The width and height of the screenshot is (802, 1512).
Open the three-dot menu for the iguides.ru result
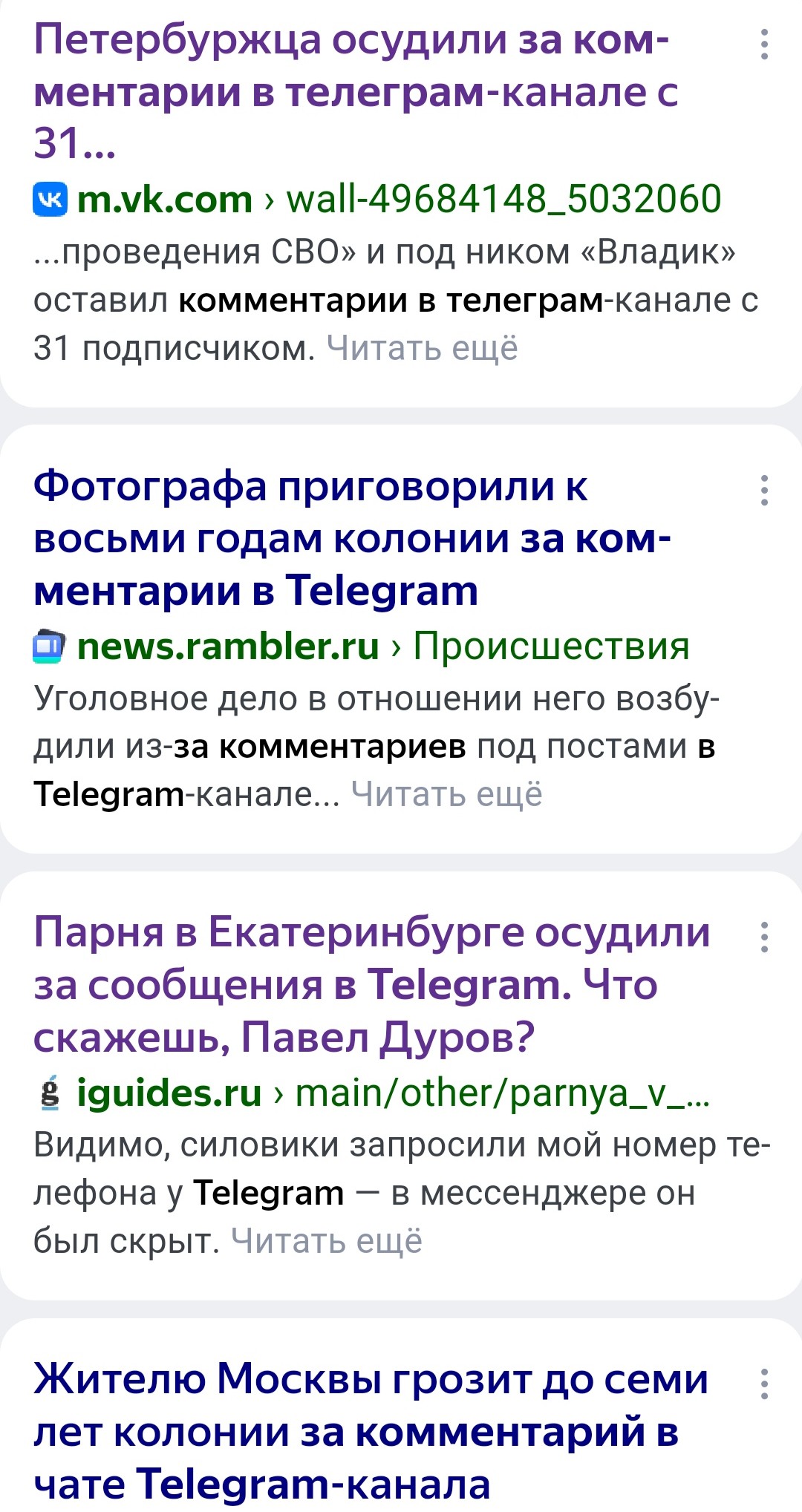pyautogui.click(x=764, y=937)
